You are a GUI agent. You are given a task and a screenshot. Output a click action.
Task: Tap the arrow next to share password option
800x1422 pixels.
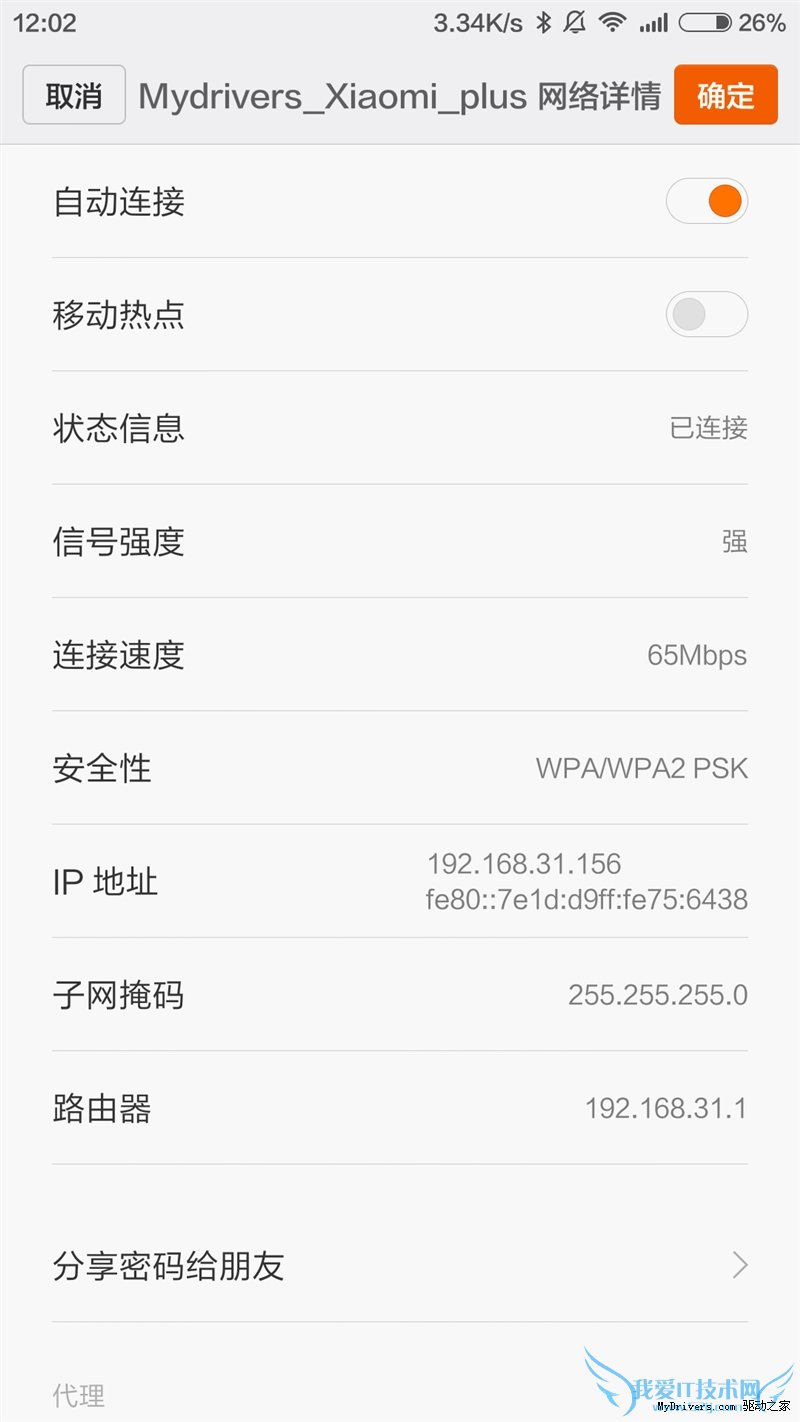pos(738,1265)
